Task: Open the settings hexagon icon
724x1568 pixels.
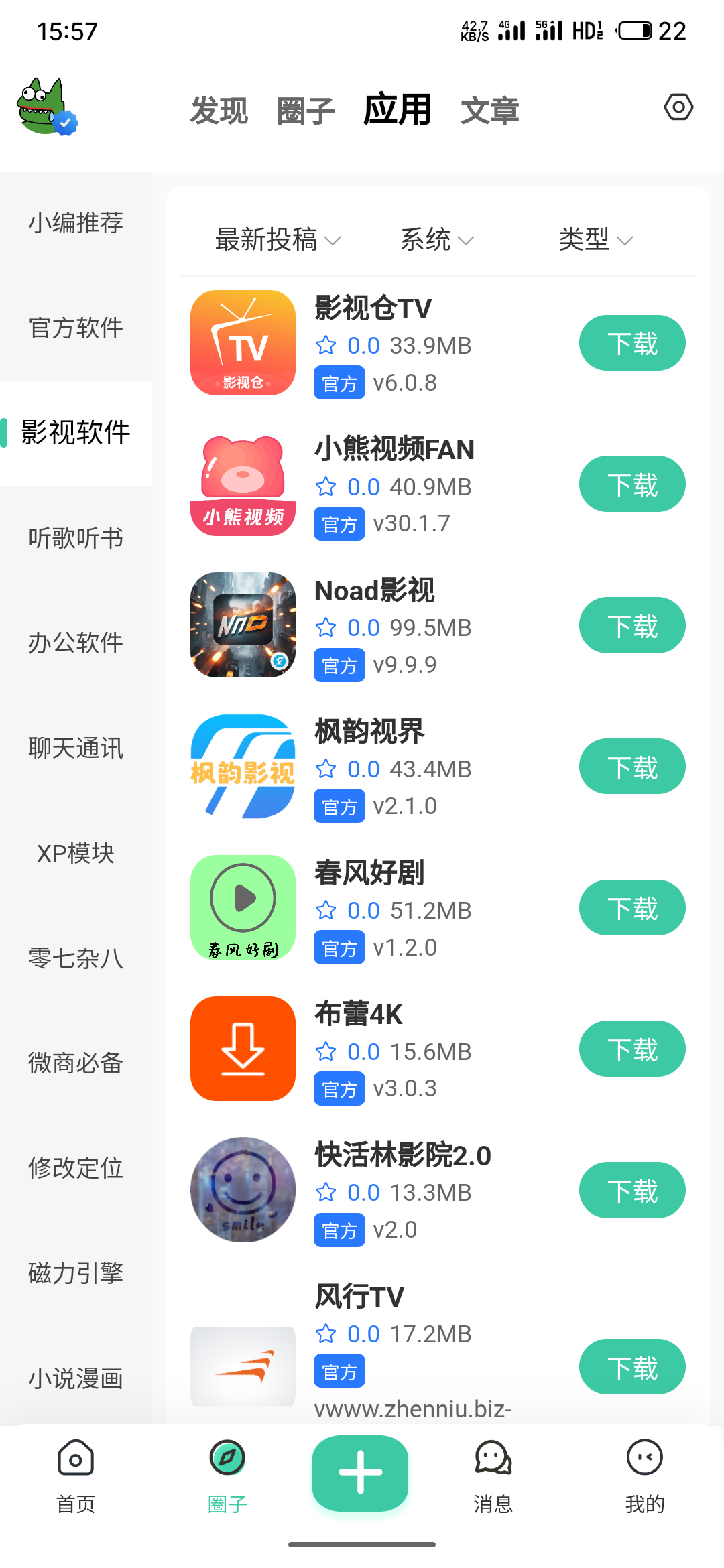Action: 678,107
